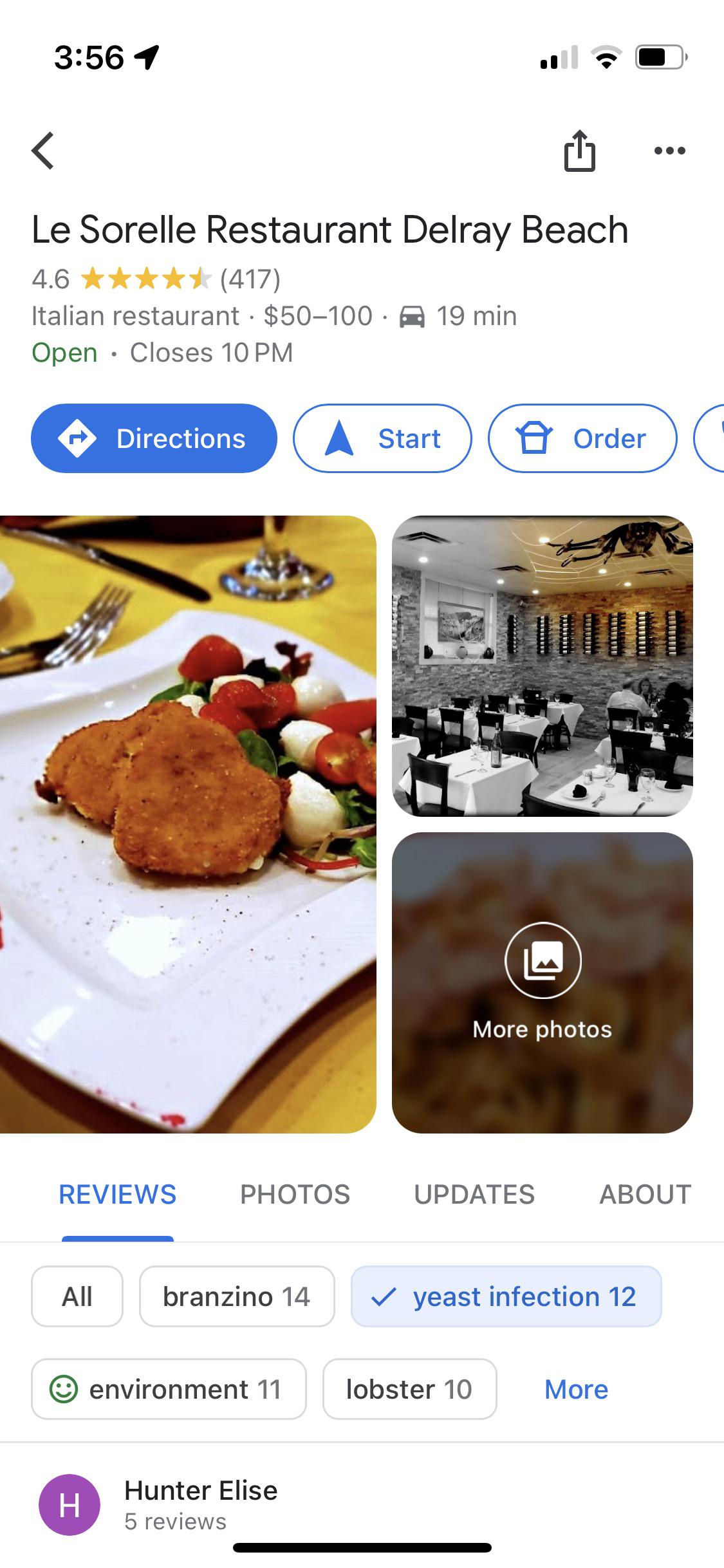
Task: Switch to the Reviews tab
Action: pyautogui.click(x=117, y=1195)
